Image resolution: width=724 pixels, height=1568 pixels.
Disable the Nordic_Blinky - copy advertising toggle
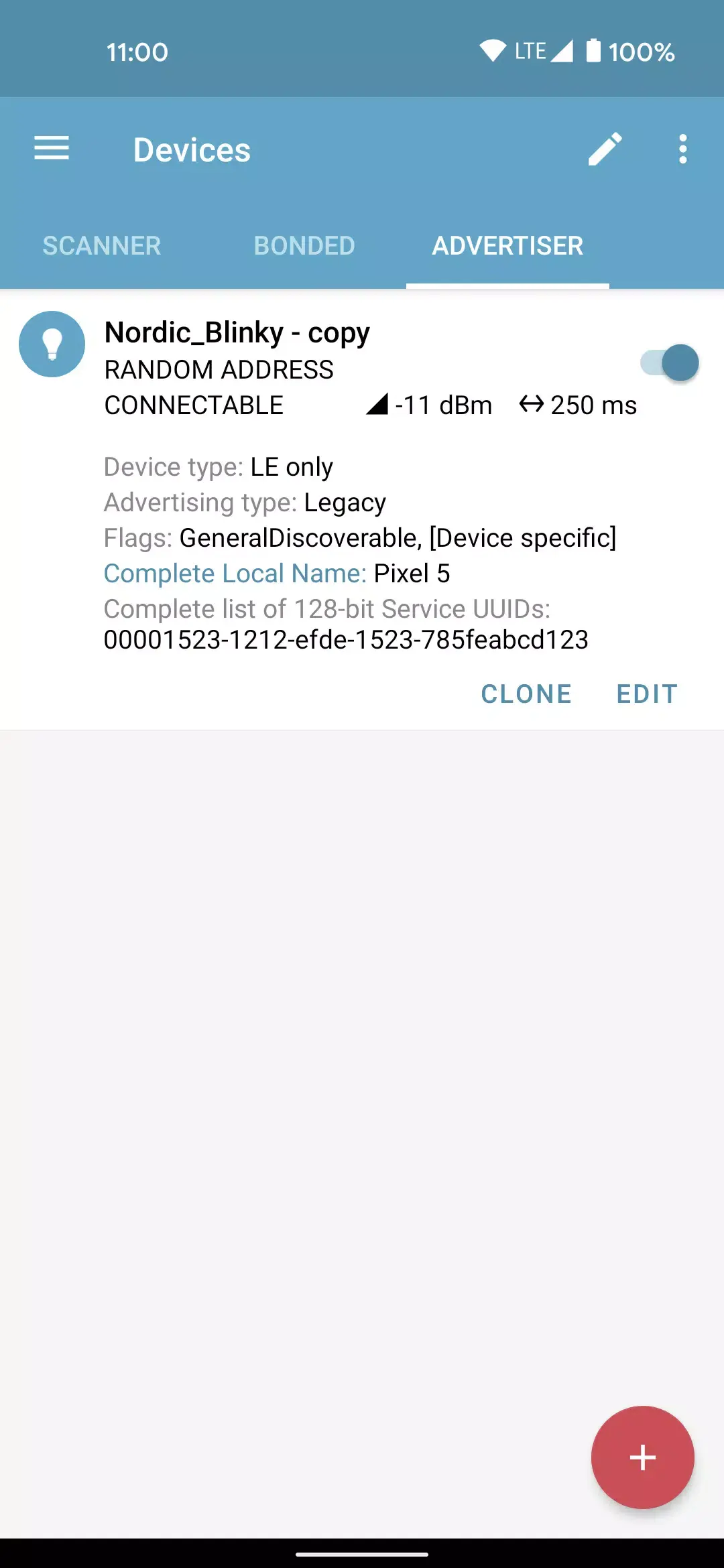tap(668, 363)
